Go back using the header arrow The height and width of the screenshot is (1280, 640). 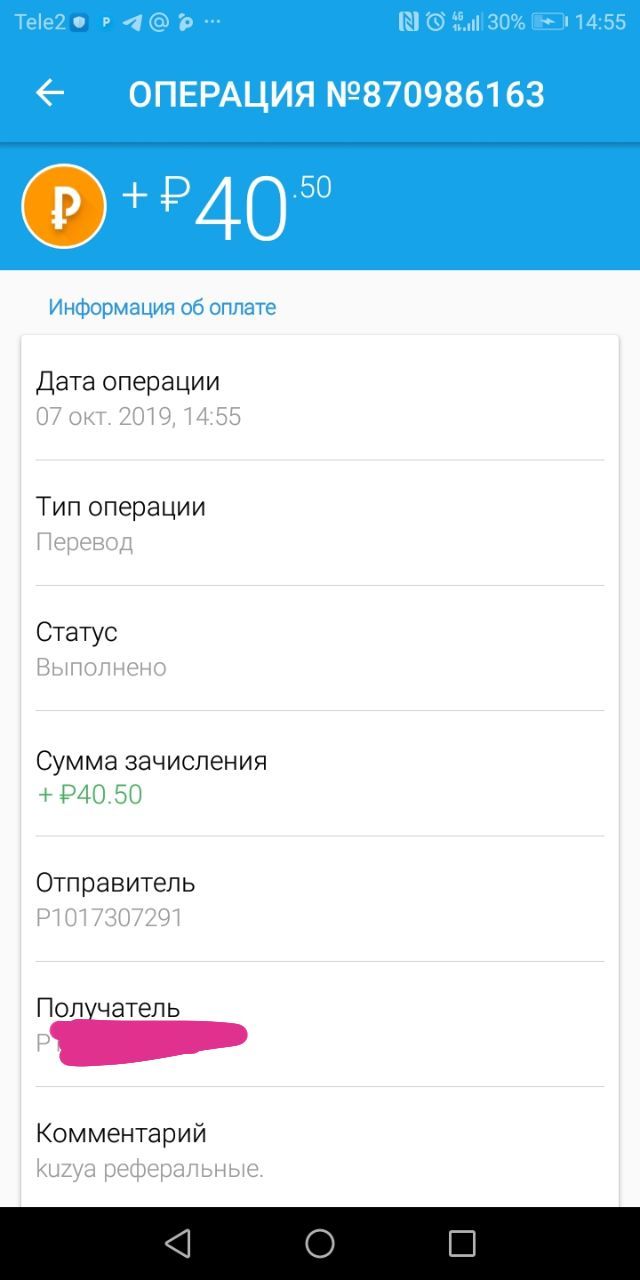(x=50, y=93)
